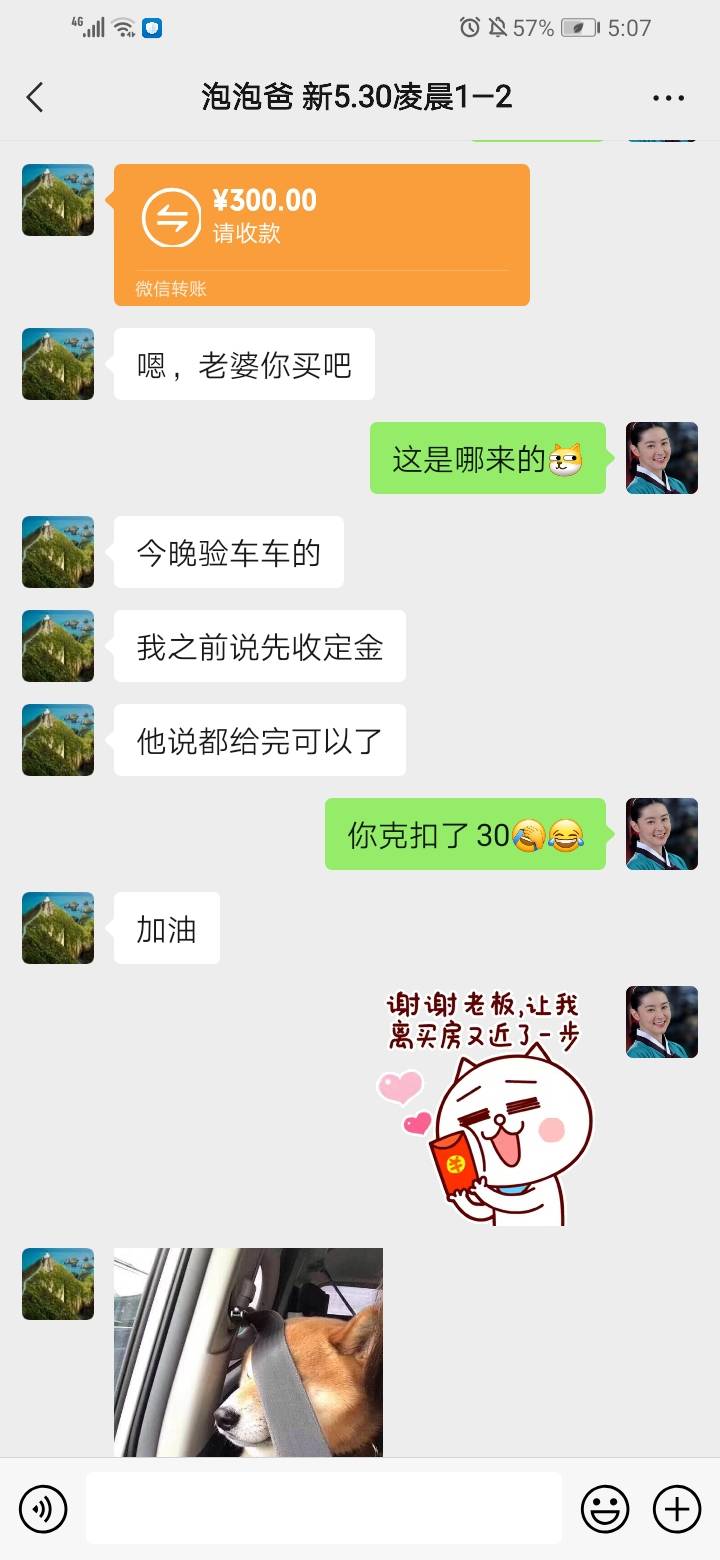Viewport: 720px width, 1560px height.
Task: Tap the chat title 泡泡爸 新5.30凌晨1-2
Action: click(x=360, y=97)
